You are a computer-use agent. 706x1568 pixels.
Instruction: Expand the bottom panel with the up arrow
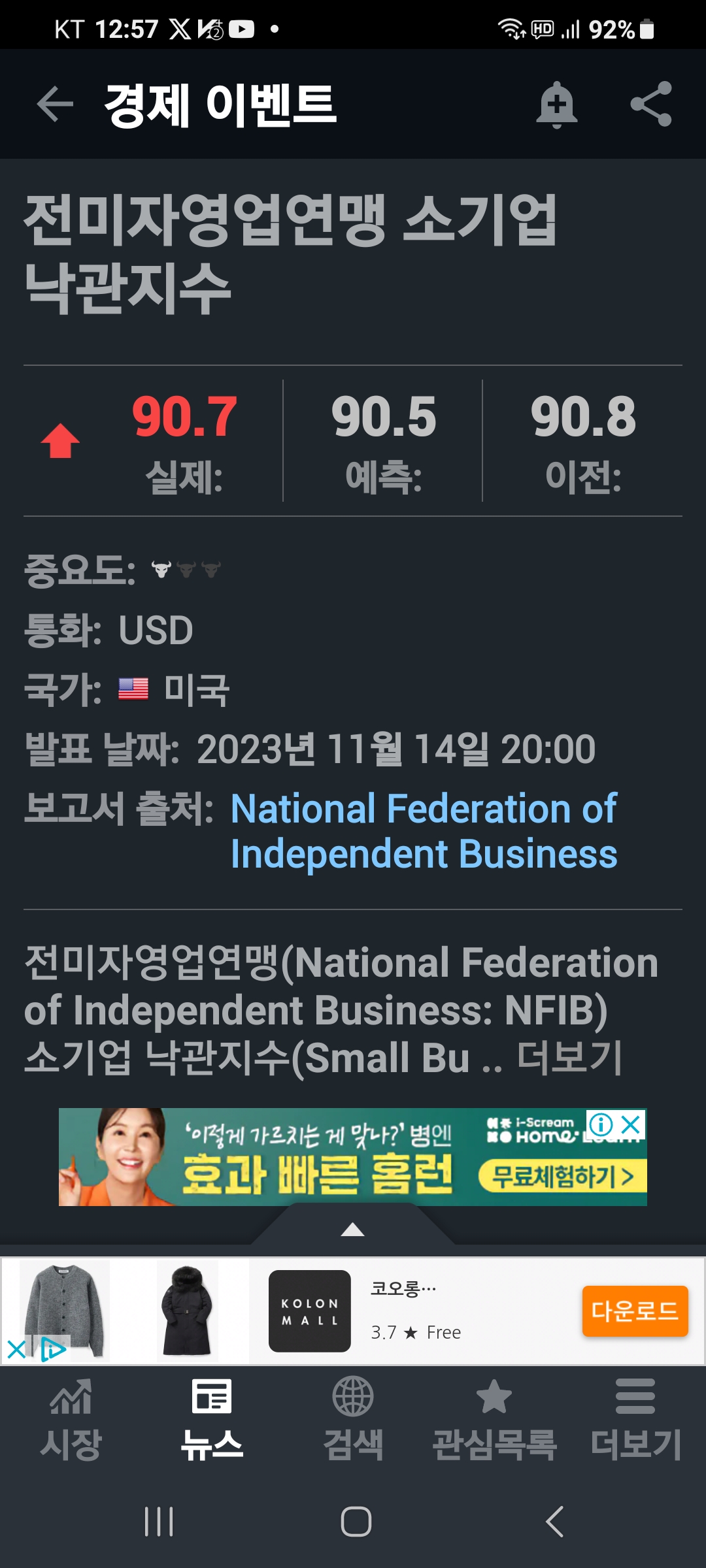tap(353, 1230)
